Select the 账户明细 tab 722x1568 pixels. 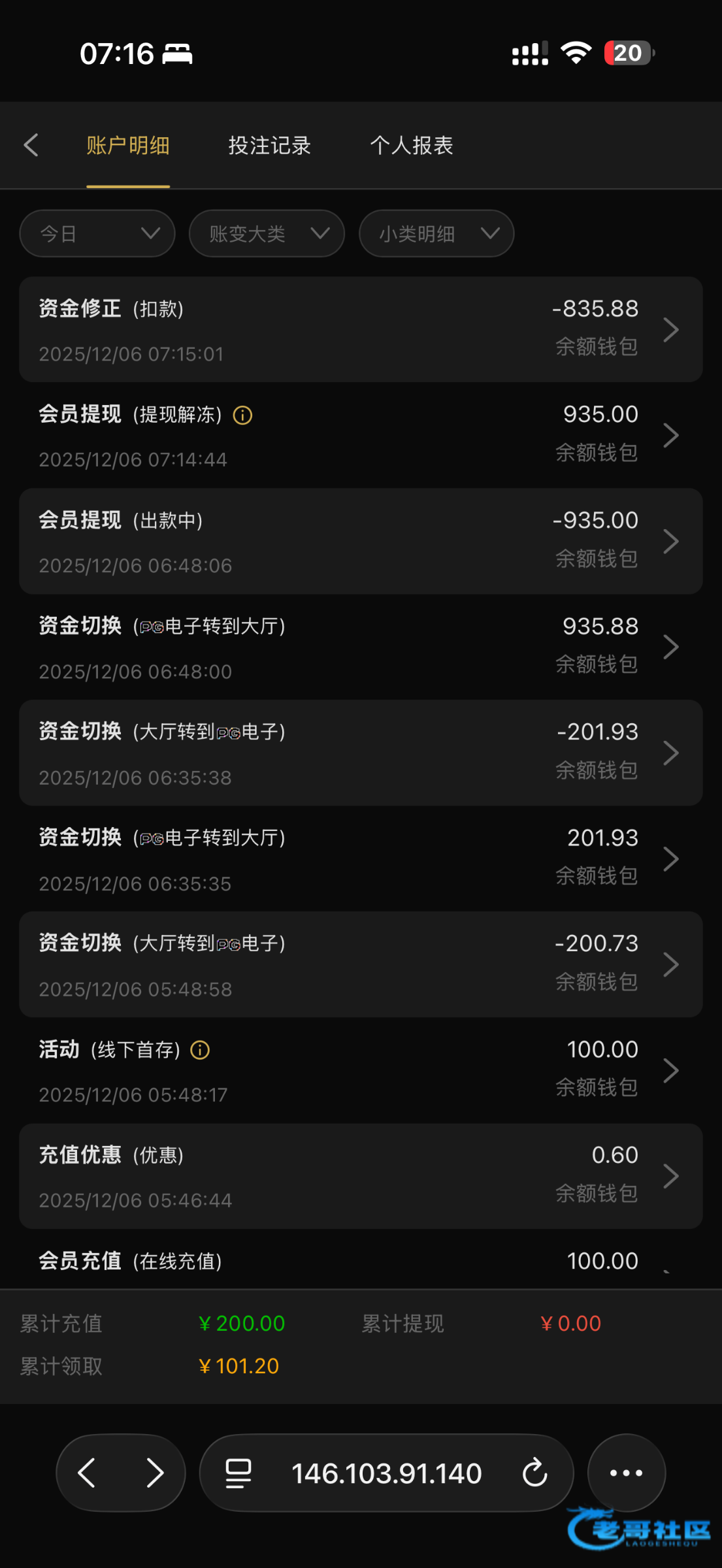128,145
